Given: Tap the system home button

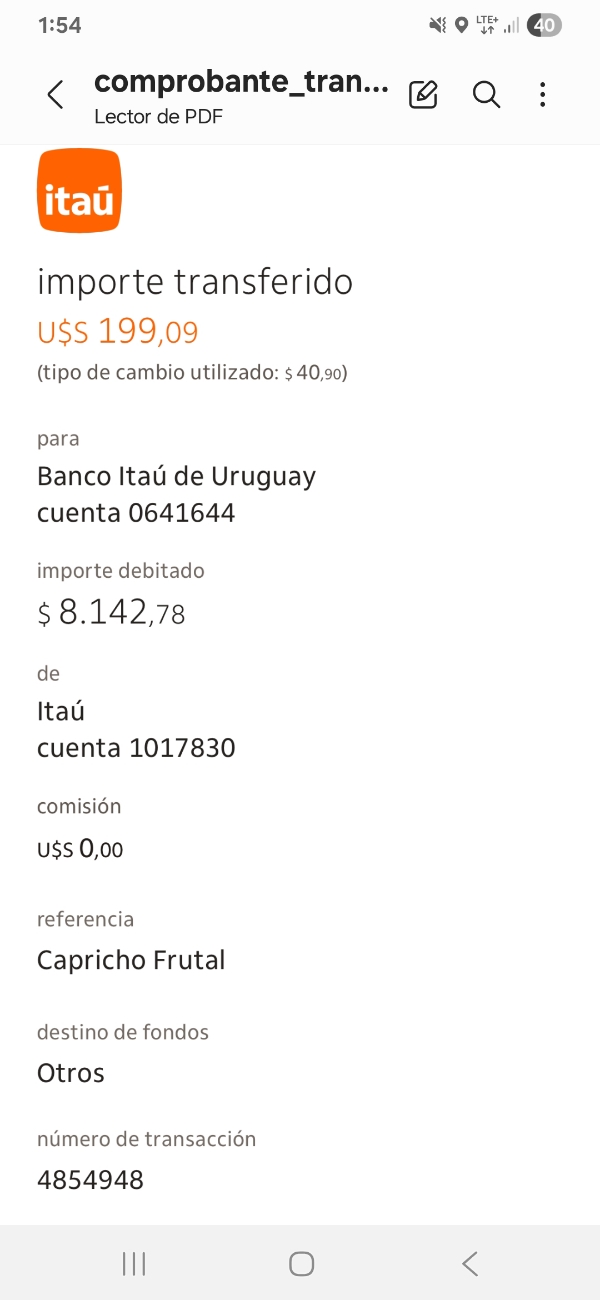Looking at the screenshot, I should pyautogui.click(x=301, y=1264).
